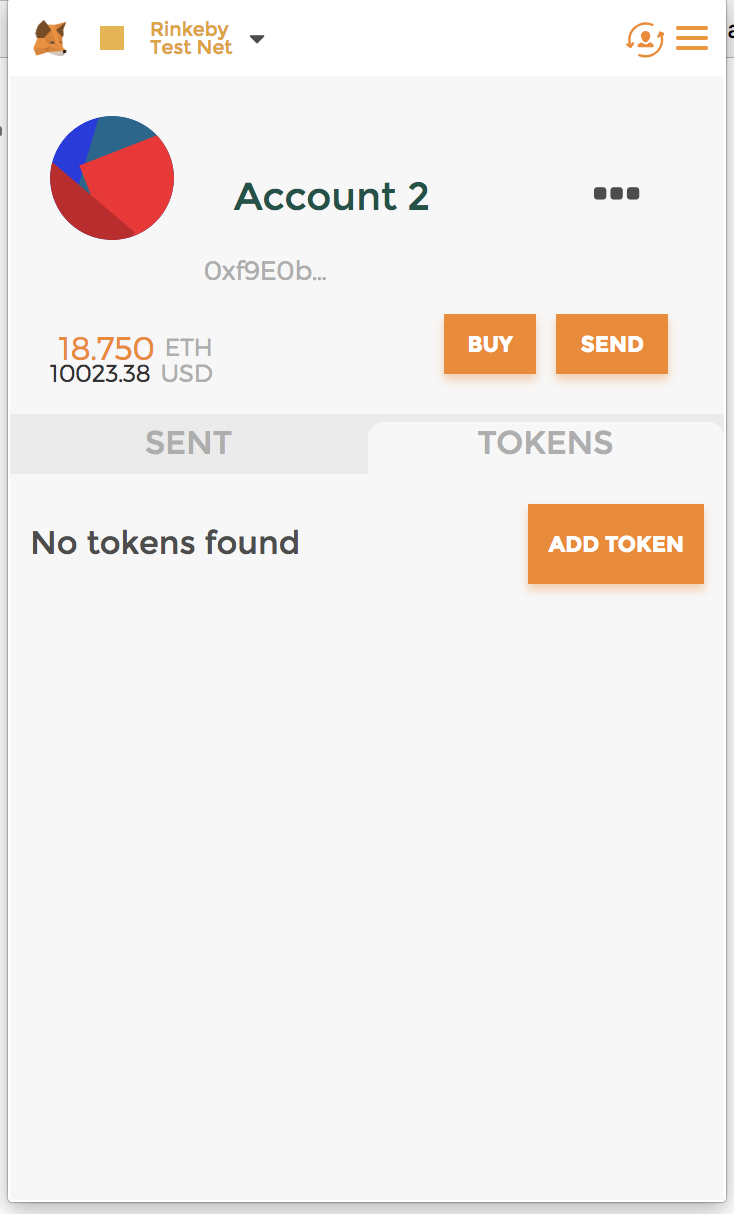
Task: Tap the SEND button
Action: tap(612, 344)
